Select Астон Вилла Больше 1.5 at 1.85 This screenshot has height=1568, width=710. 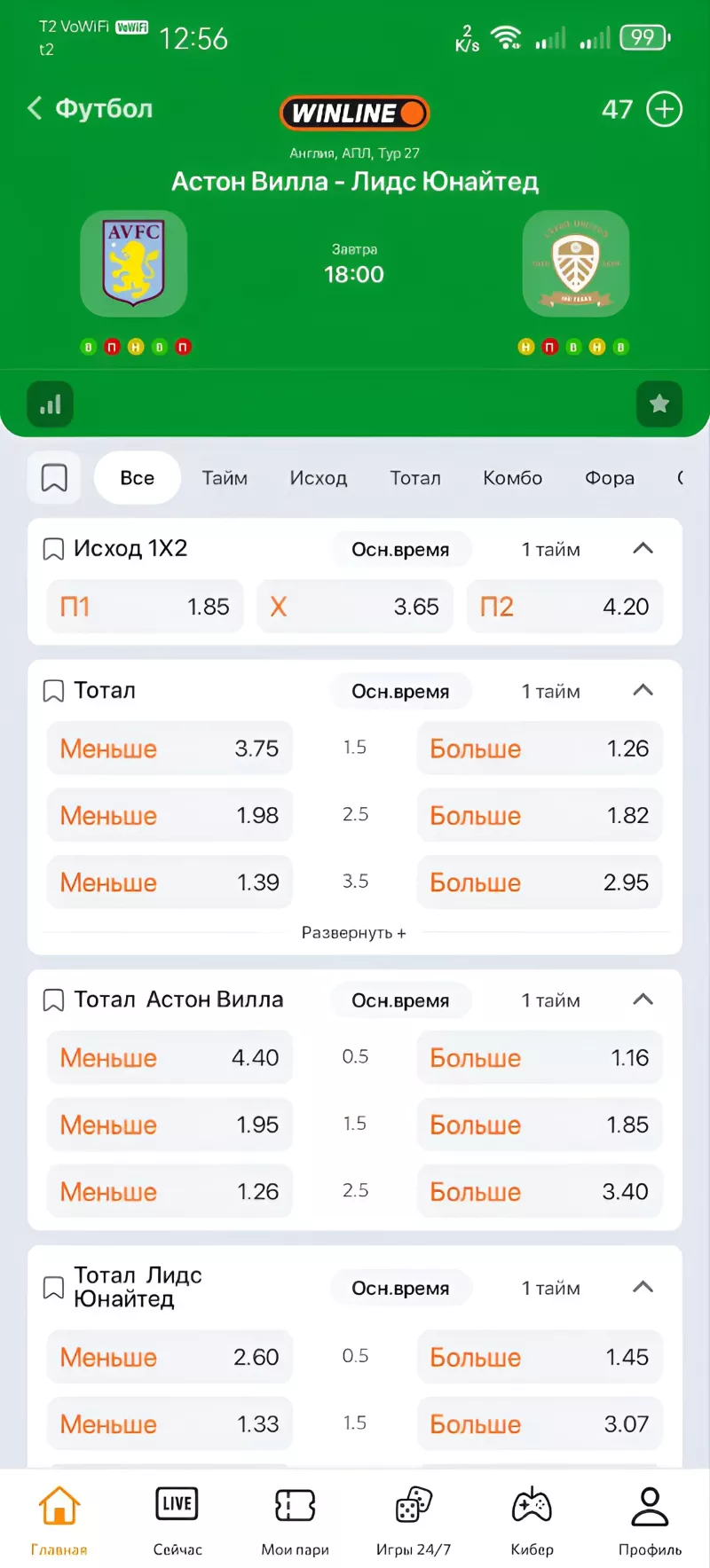point(540,1125)
